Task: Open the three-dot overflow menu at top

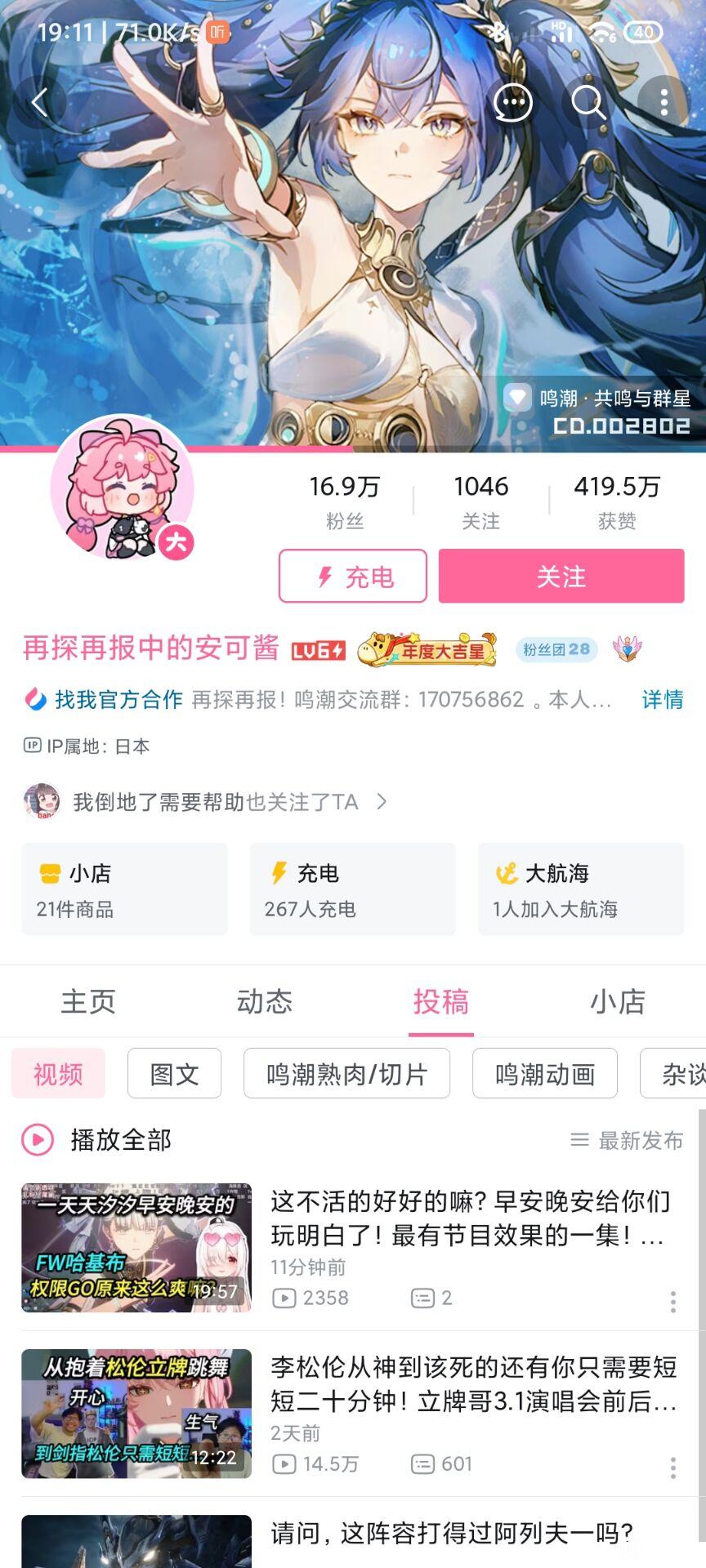Action: pos(664,103)
